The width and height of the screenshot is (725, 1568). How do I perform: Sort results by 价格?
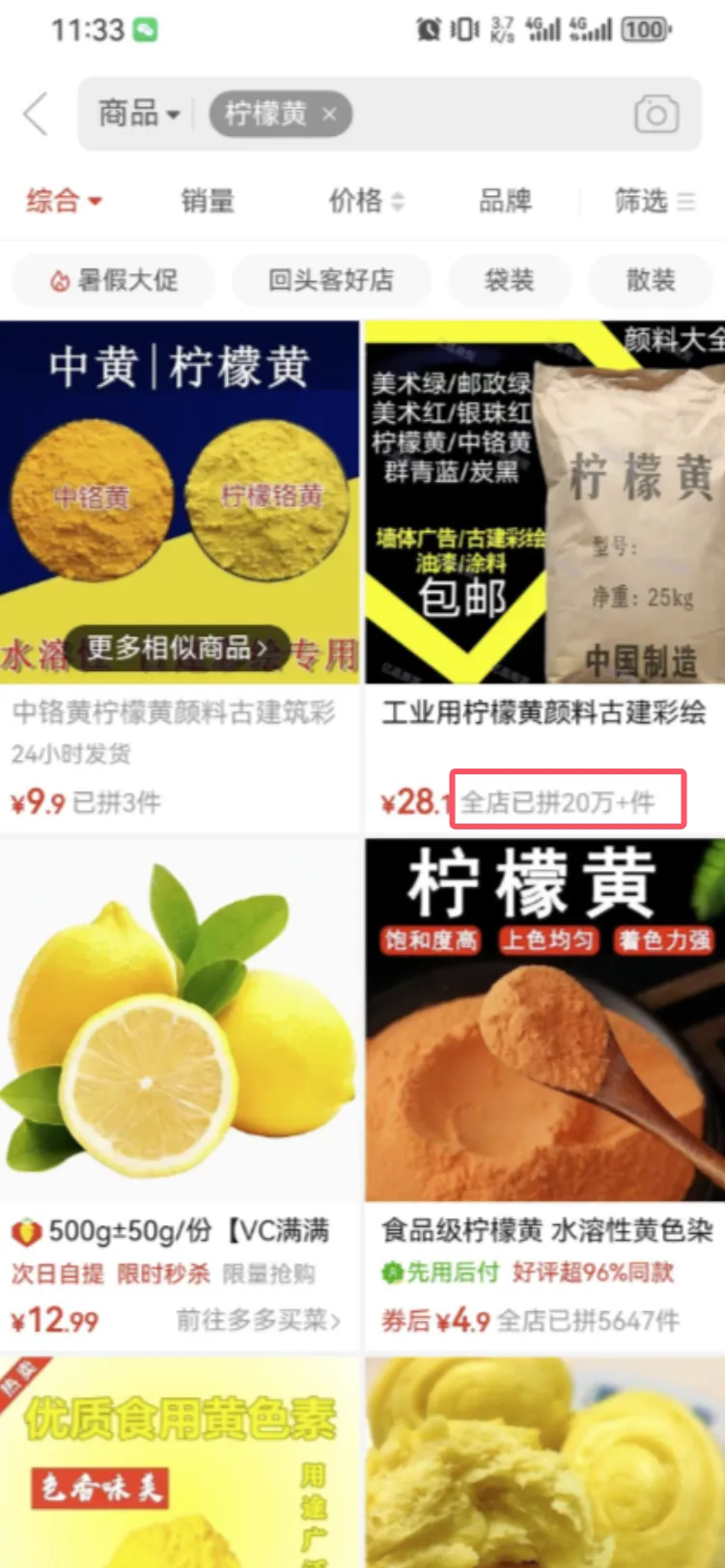point(365,201)
